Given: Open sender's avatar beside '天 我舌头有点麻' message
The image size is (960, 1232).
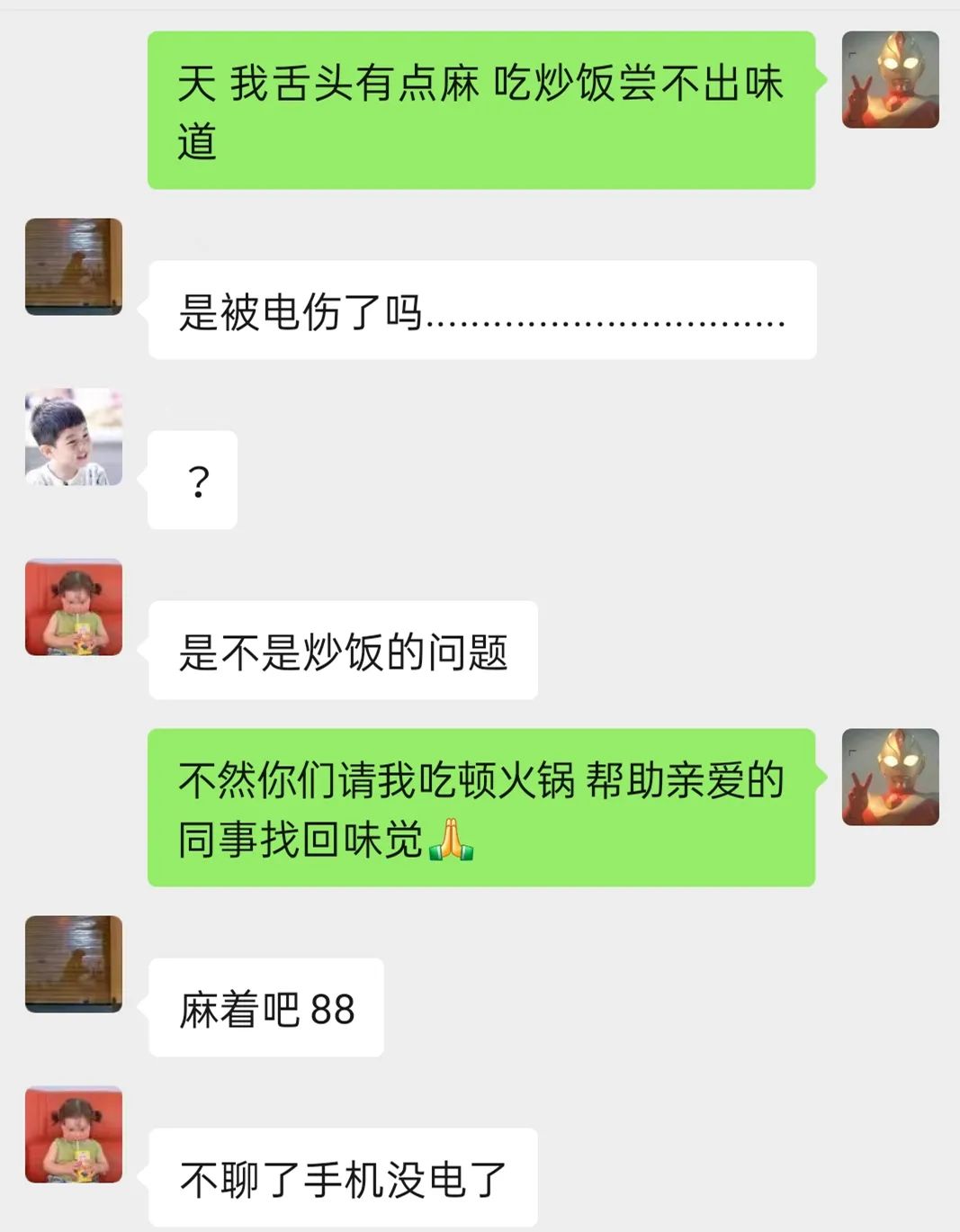Looking at the screenshot, I should pyautogui.click(x=890, y=80).
